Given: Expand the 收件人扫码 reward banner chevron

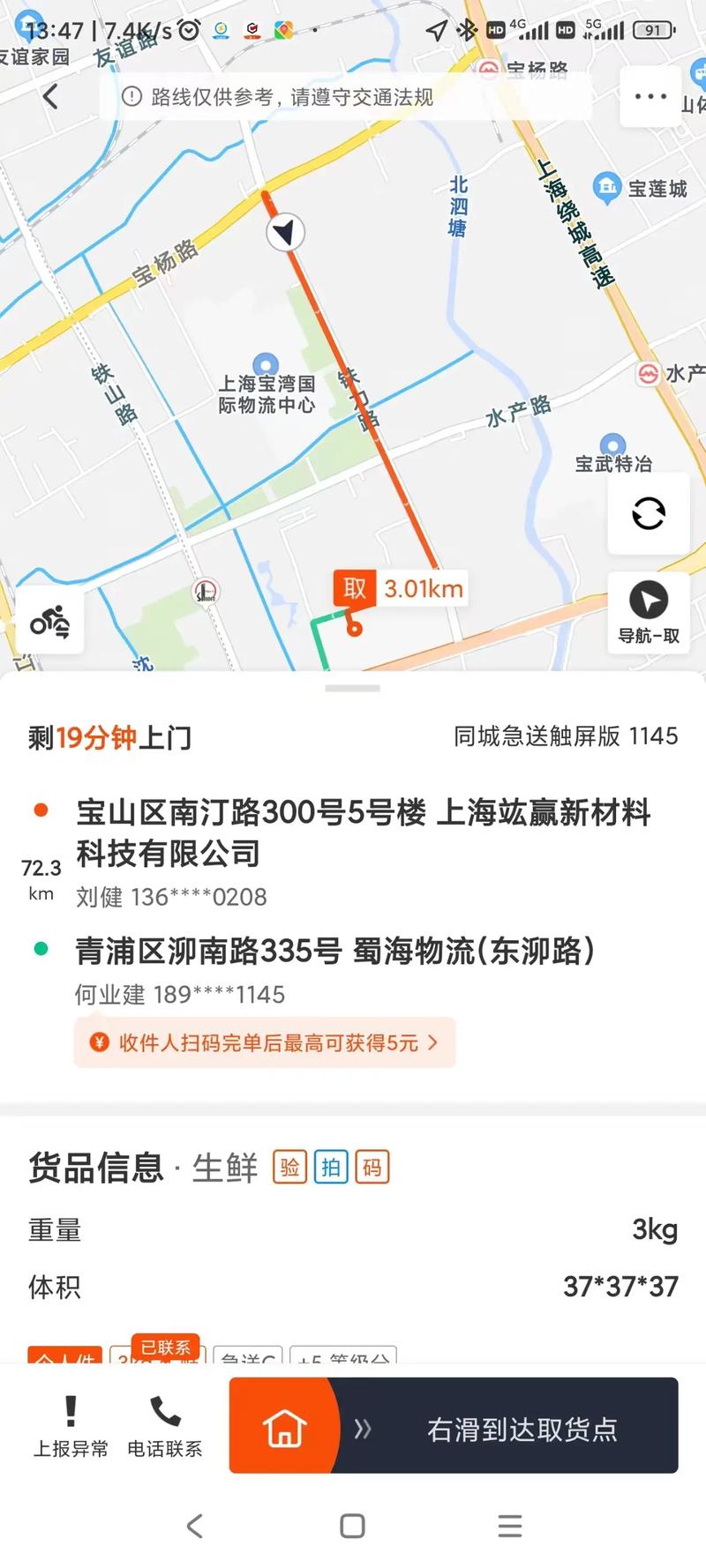Looking at the screenshot, I should coord(432,1042).
